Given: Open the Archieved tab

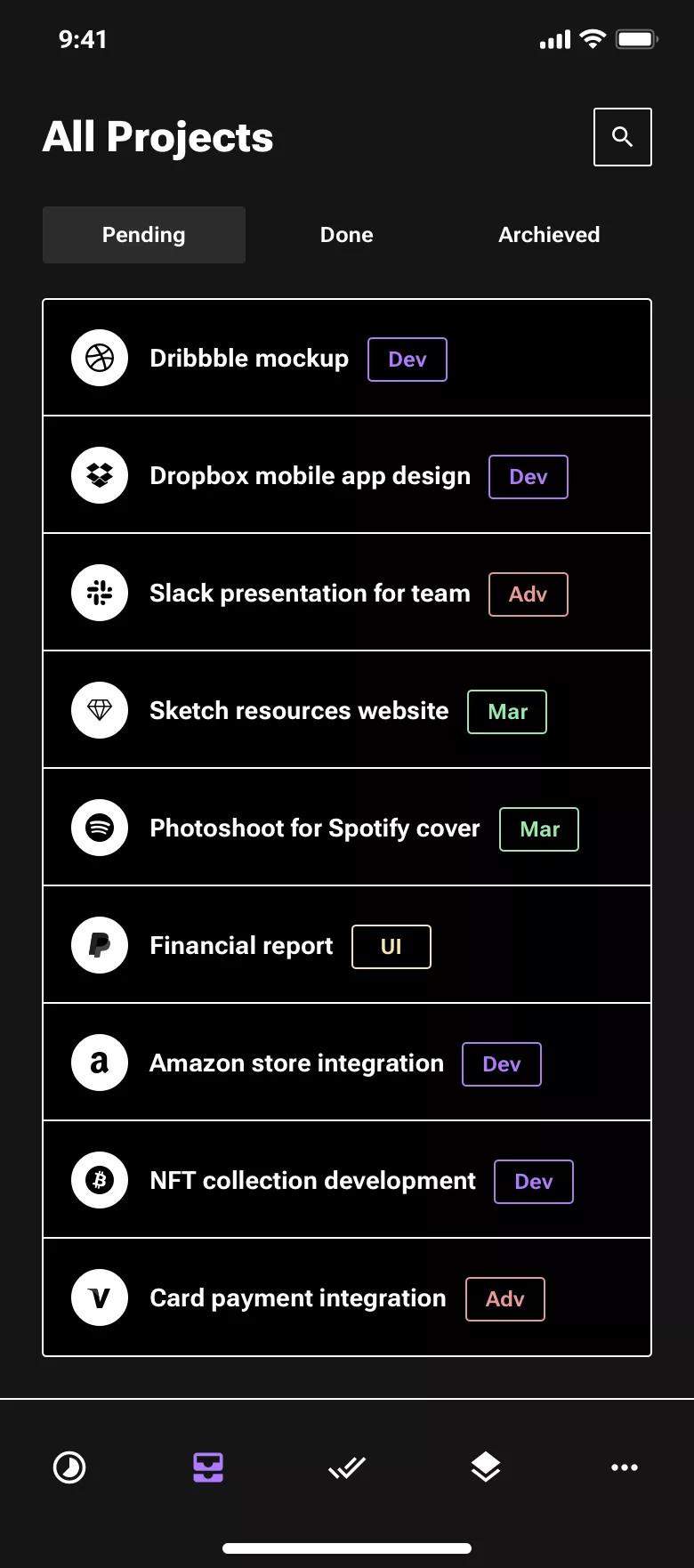Looking at the screenshot, I should 549,235.
